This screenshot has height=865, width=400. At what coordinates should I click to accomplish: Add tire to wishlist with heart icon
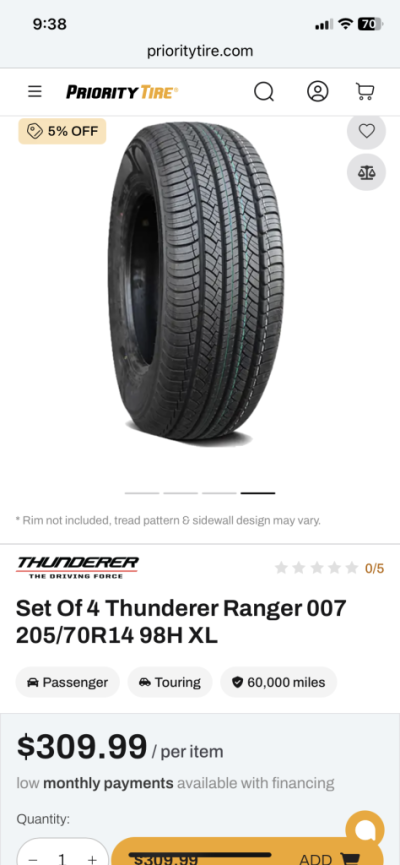pos(366,131)
